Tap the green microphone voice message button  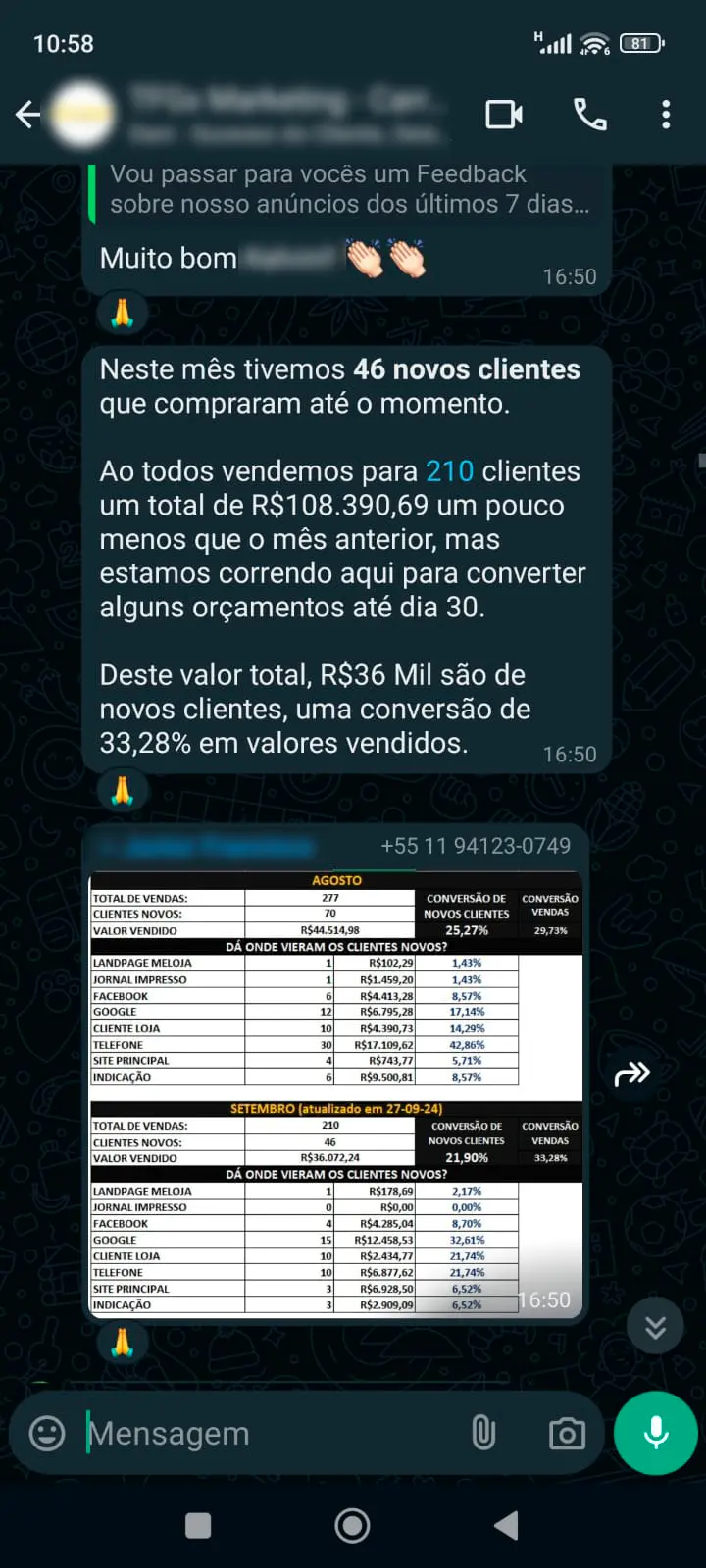653,1433
